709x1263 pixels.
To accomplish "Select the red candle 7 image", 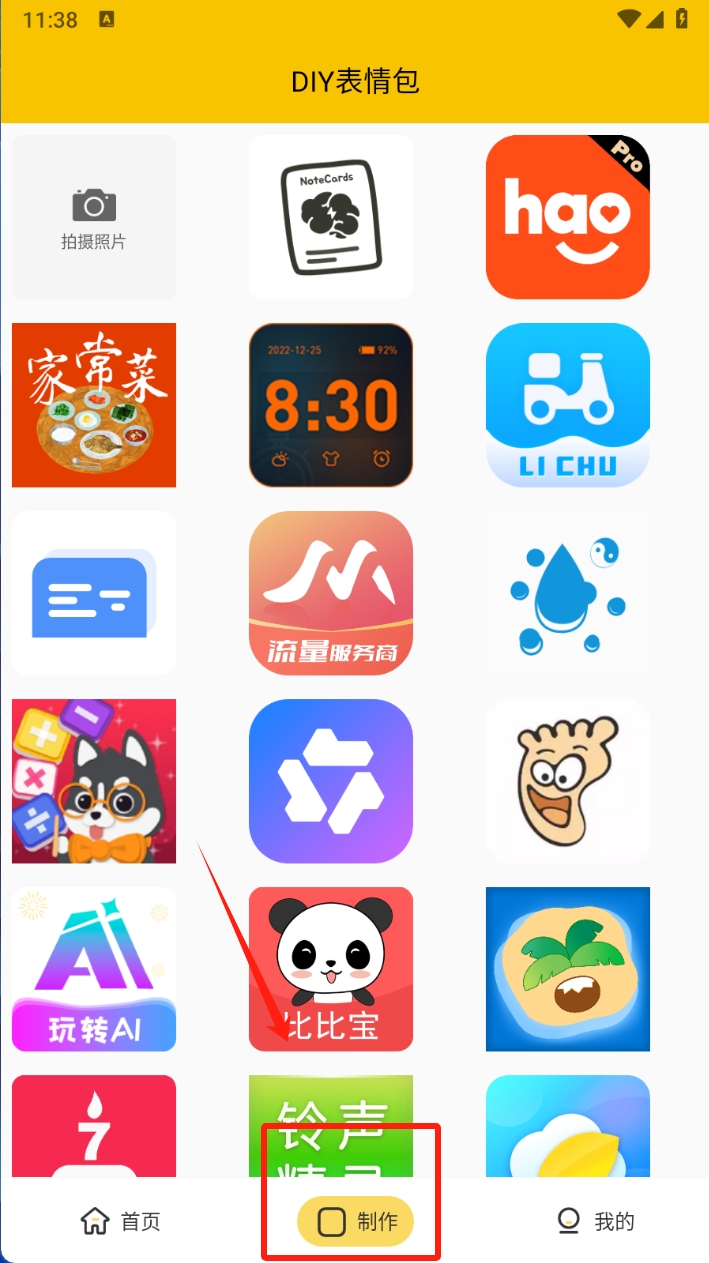I will point(94,1125).
